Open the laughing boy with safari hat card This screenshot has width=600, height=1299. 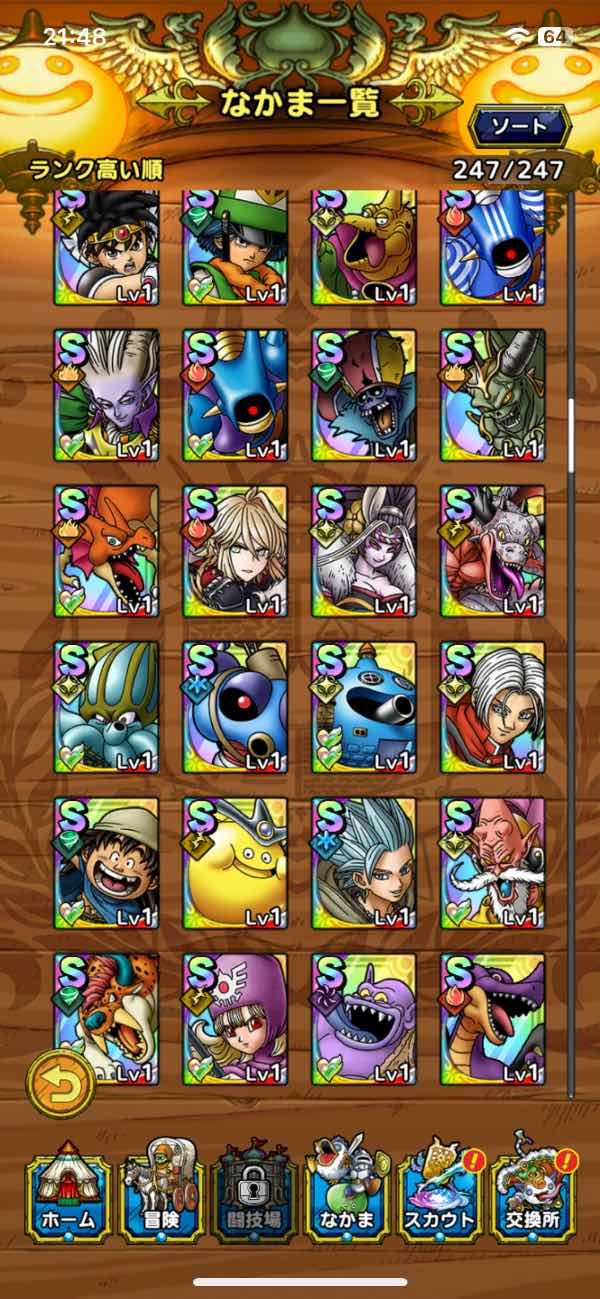[107, 863]
